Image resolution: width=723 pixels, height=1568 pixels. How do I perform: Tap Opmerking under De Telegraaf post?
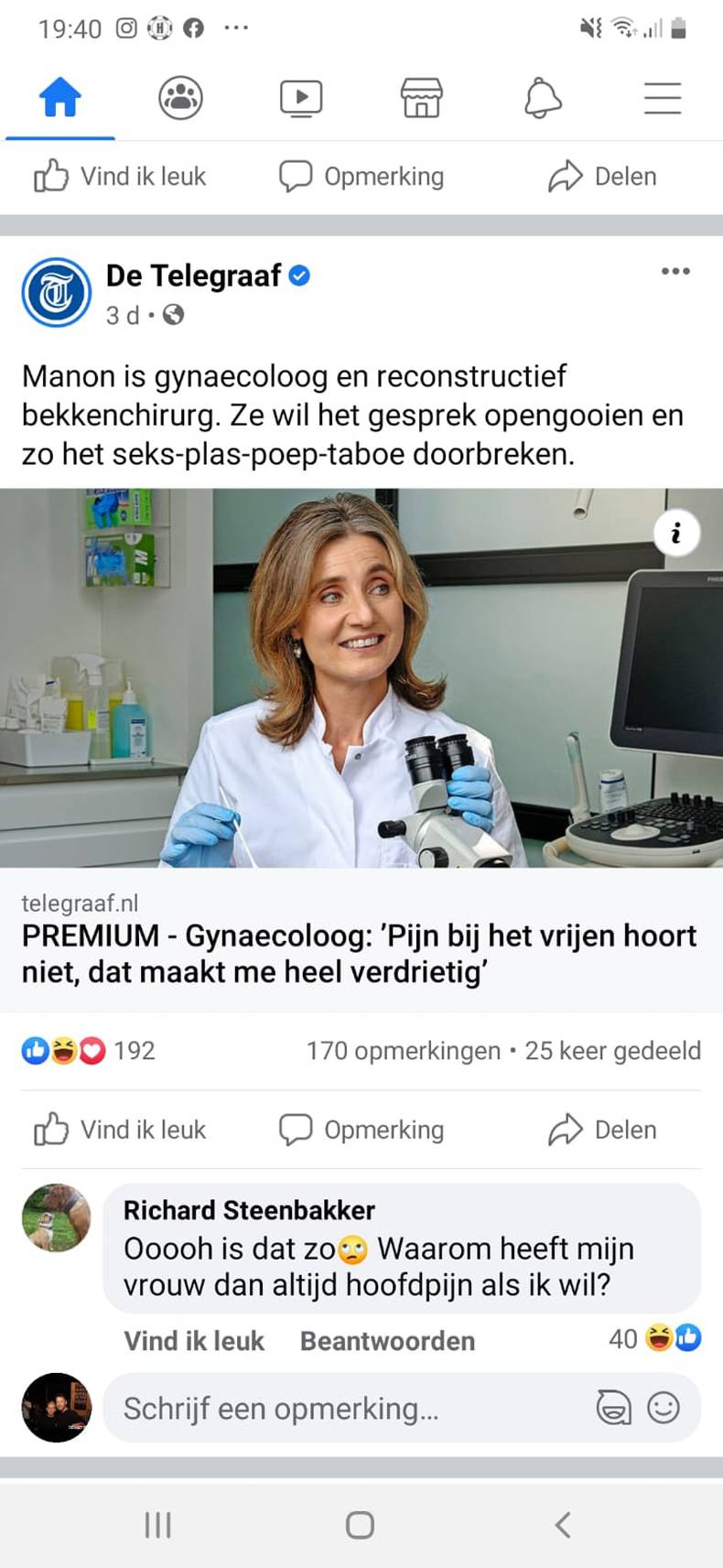pyautogui.click(x=362, y=1130)
